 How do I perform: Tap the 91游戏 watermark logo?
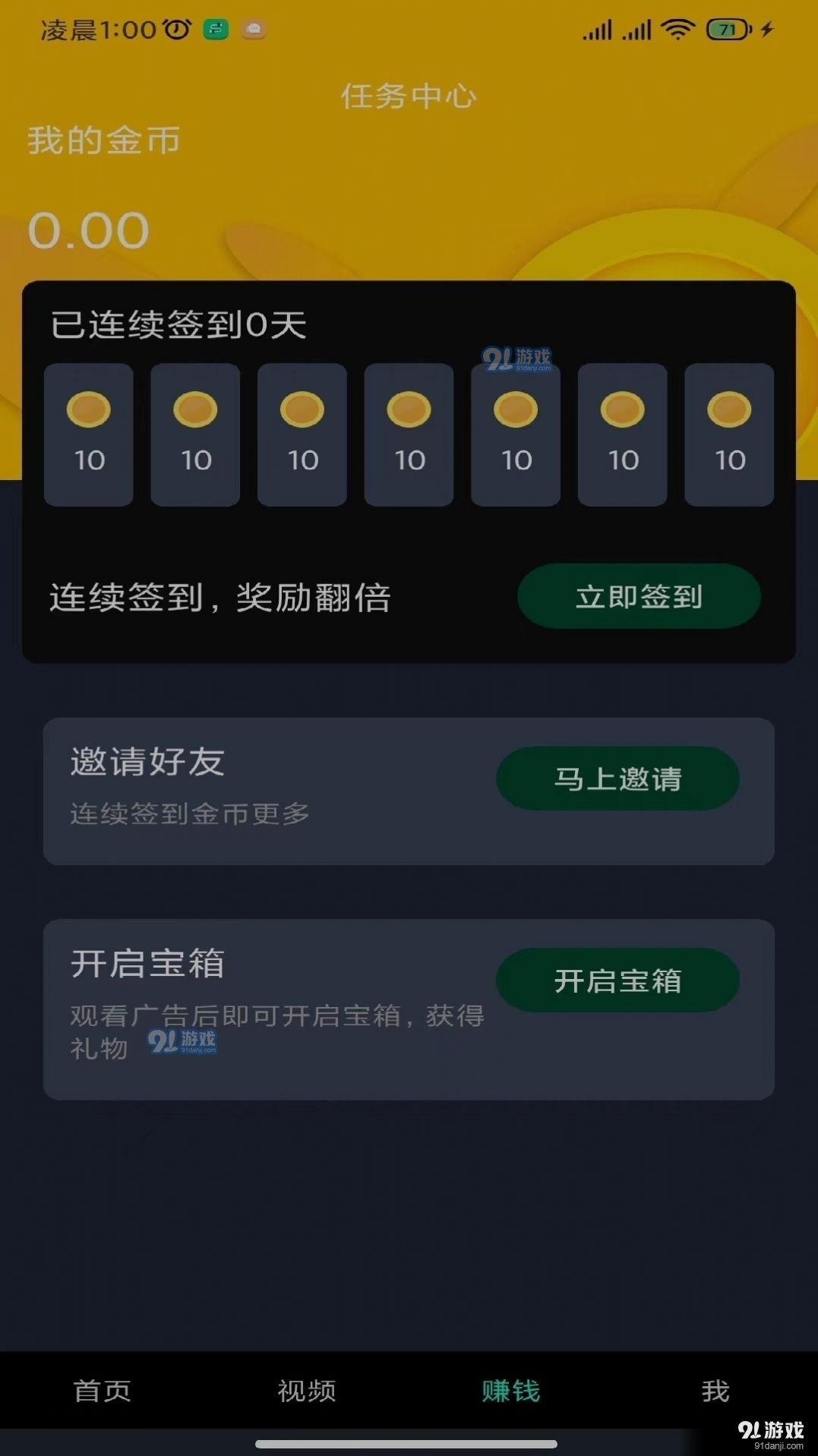(x=519, y=358)
